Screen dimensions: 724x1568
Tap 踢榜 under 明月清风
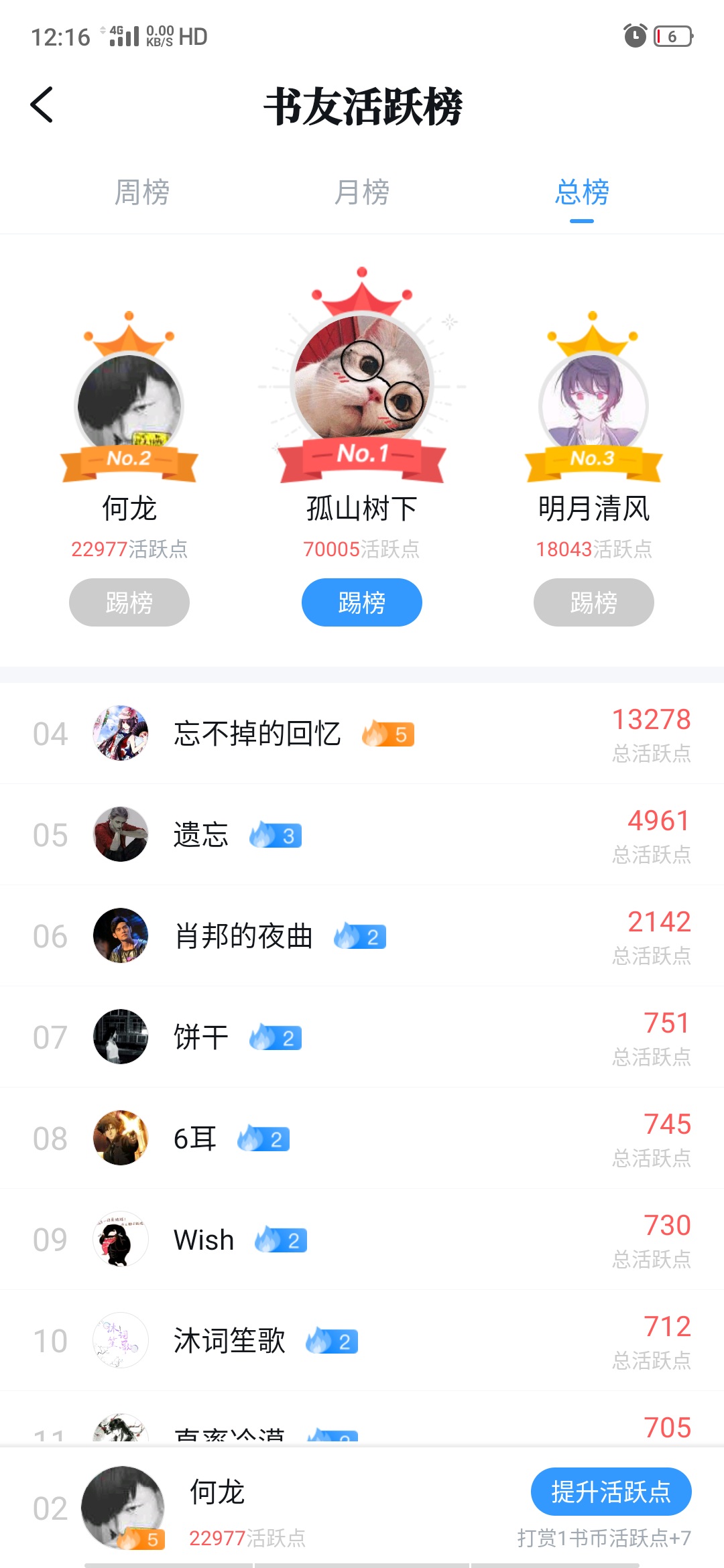point(593,602)
